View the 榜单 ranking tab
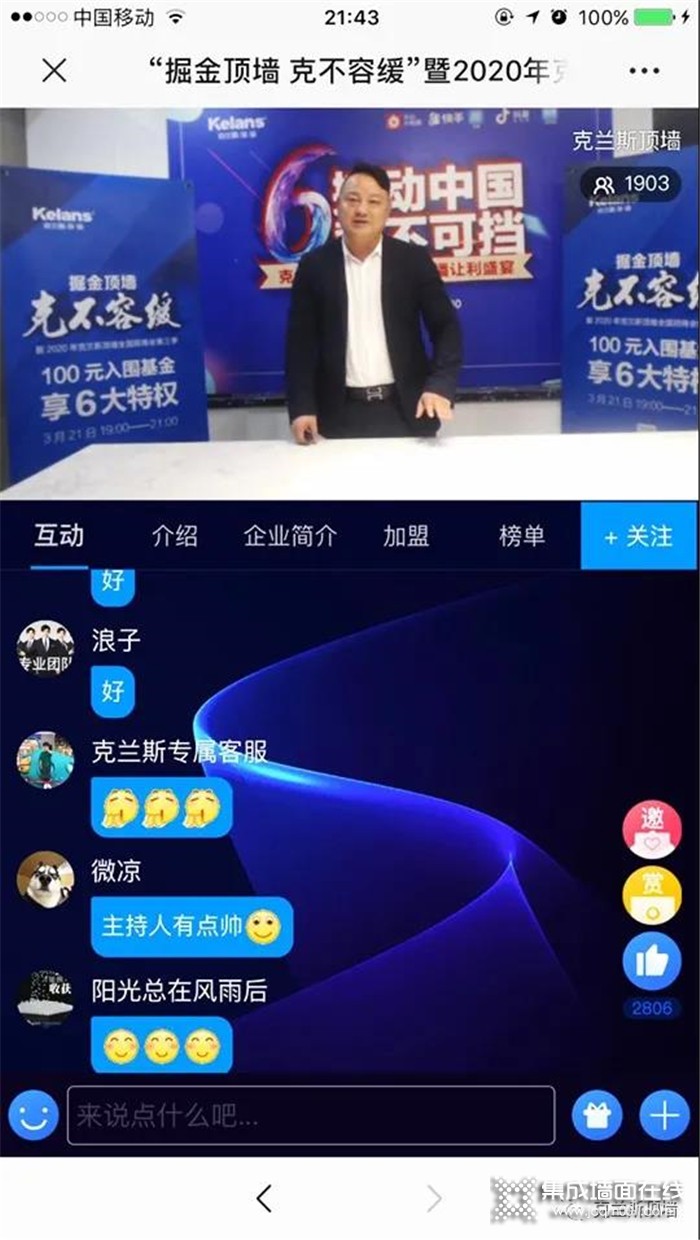 [522, 536]
